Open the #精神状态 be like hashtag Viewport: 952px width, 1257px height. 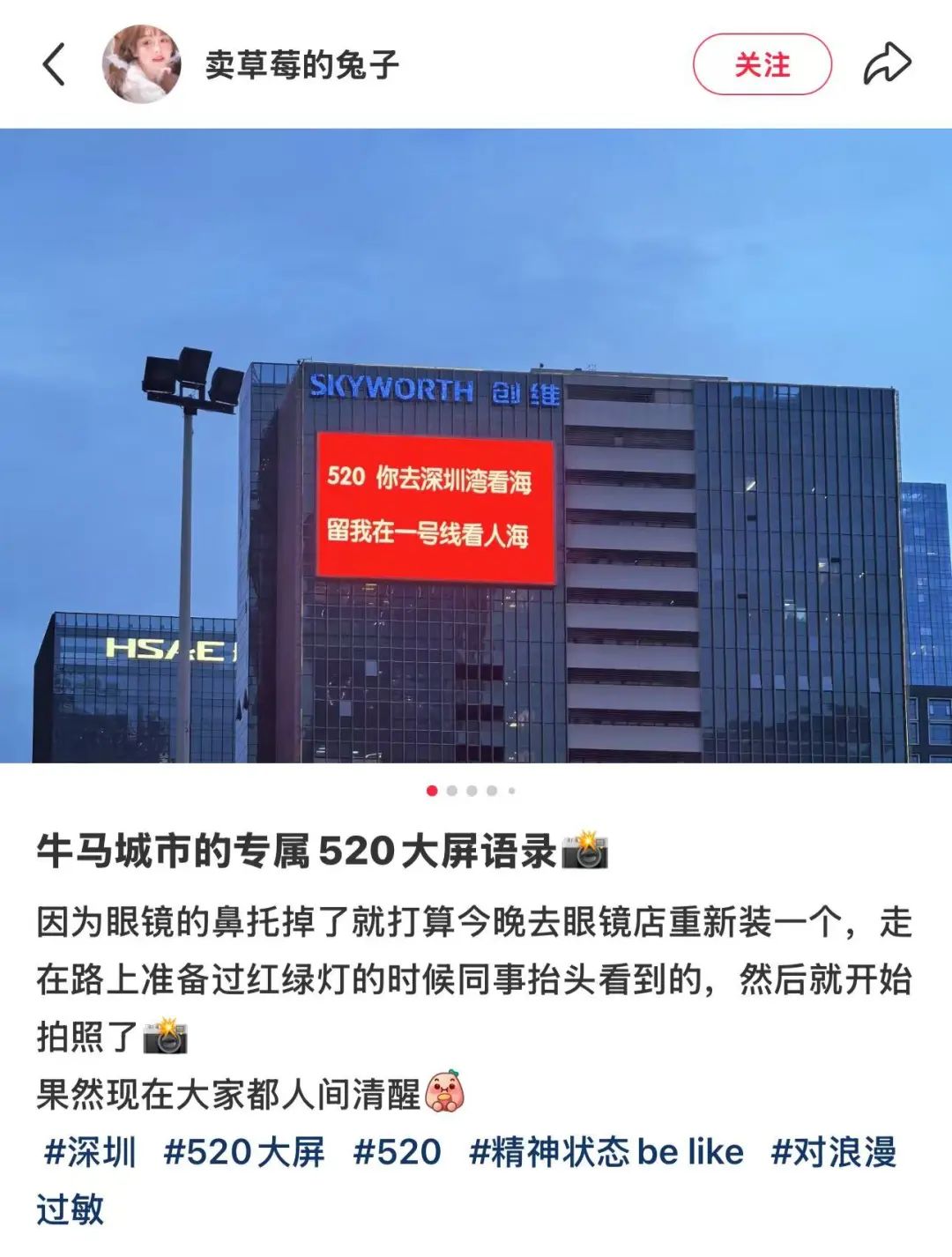point(606,1152)
